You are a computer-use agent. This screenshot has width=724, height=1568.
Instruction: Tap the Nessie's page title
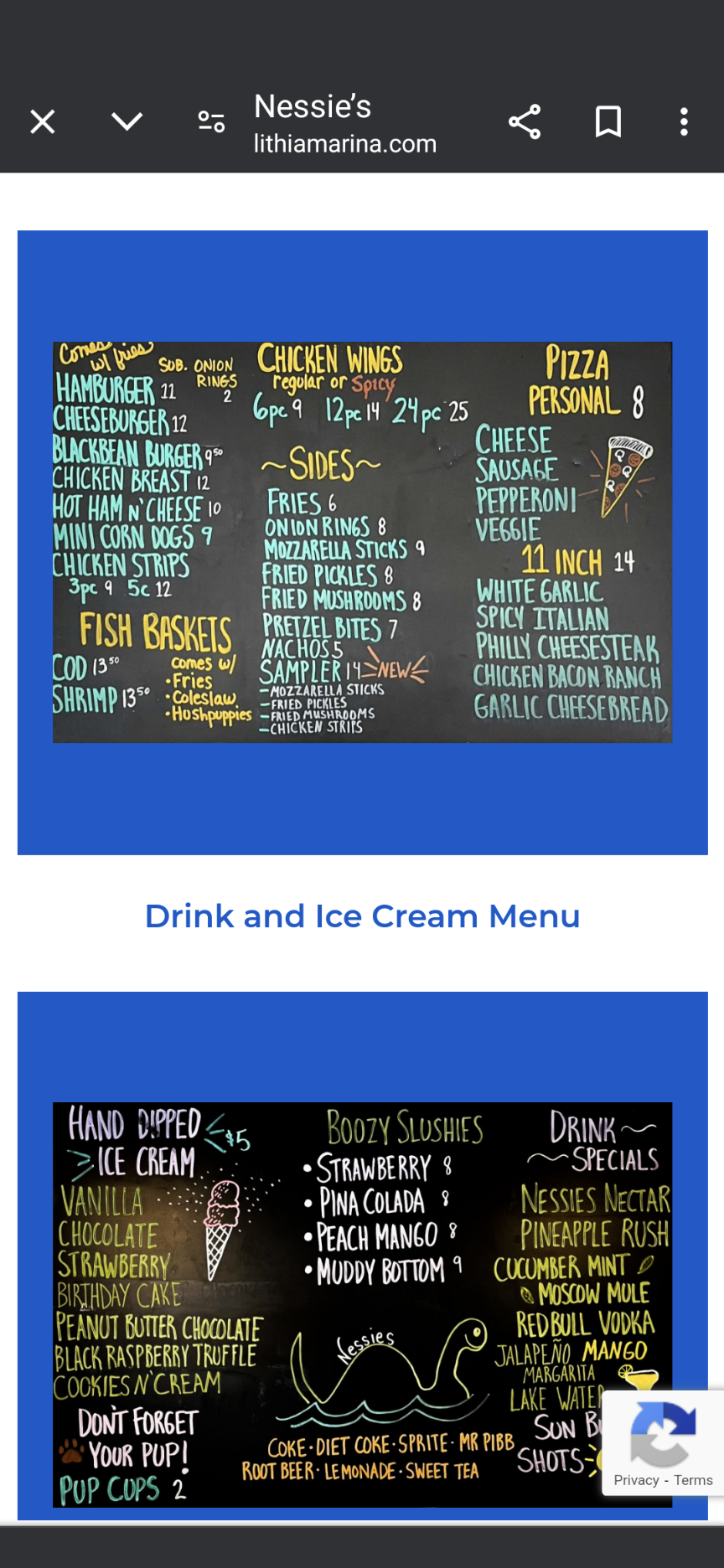[x=312, y=106]
